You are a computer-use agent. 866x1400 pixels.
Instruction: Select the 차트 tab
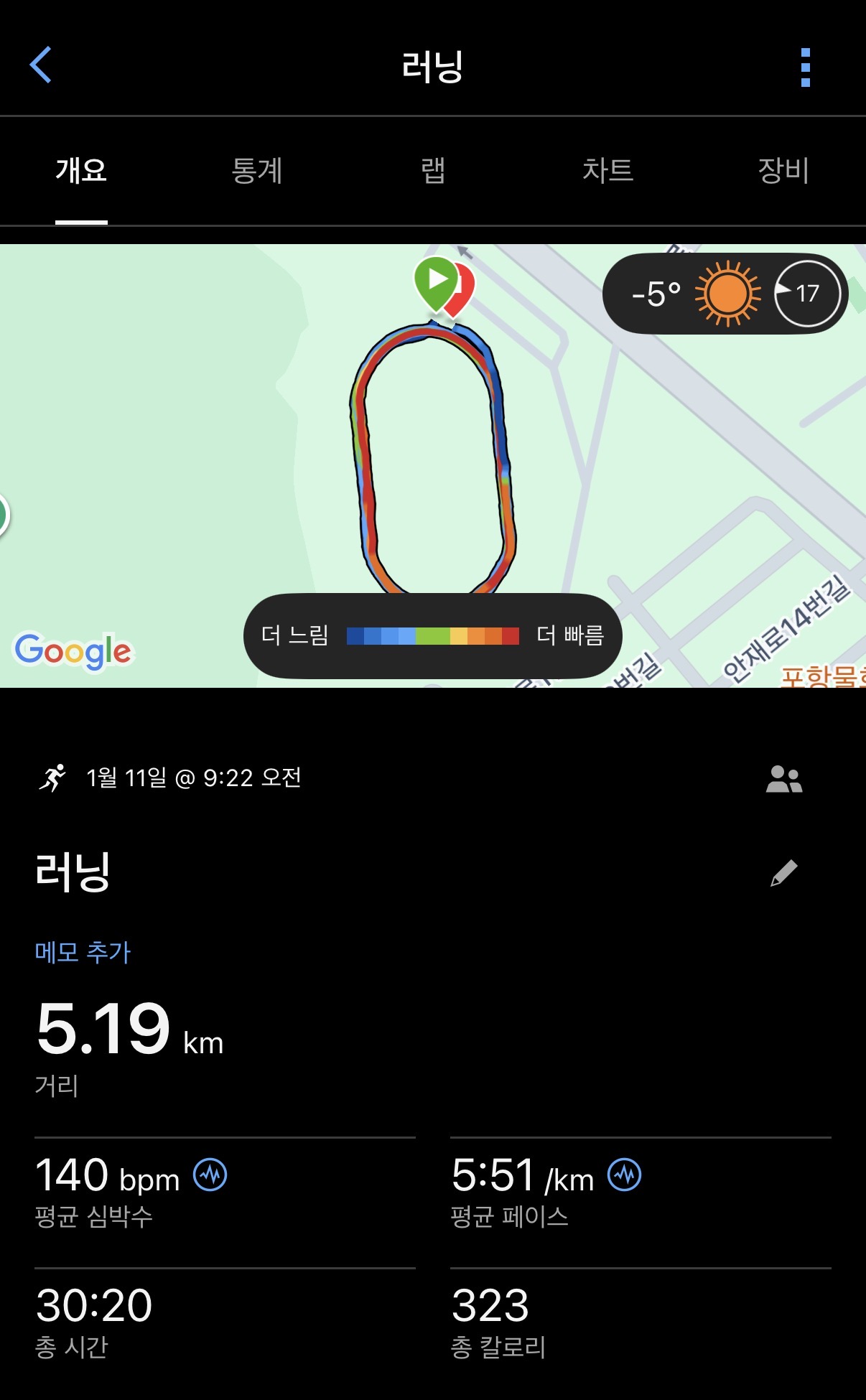607,171
